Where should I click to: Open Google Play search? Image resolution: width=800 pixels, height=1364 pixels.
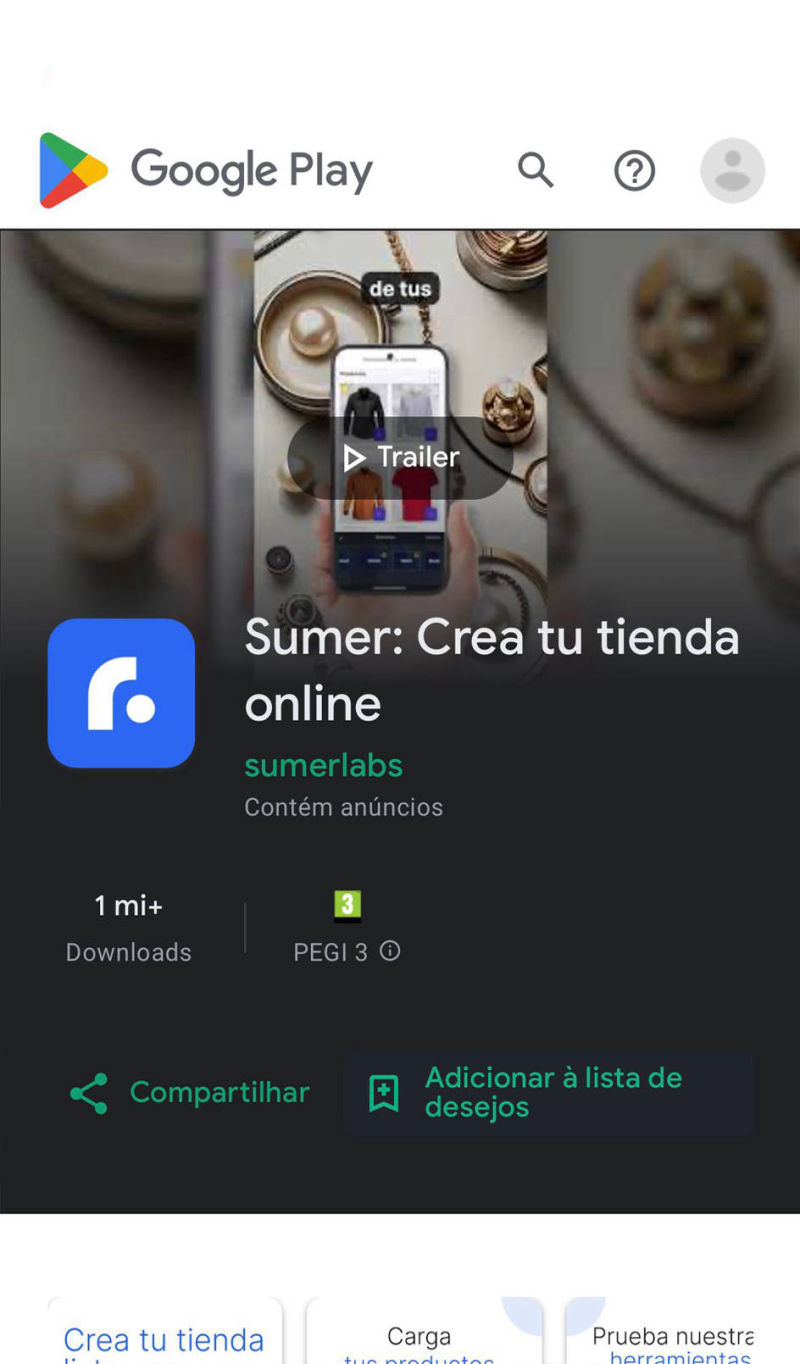coord(535,171)
